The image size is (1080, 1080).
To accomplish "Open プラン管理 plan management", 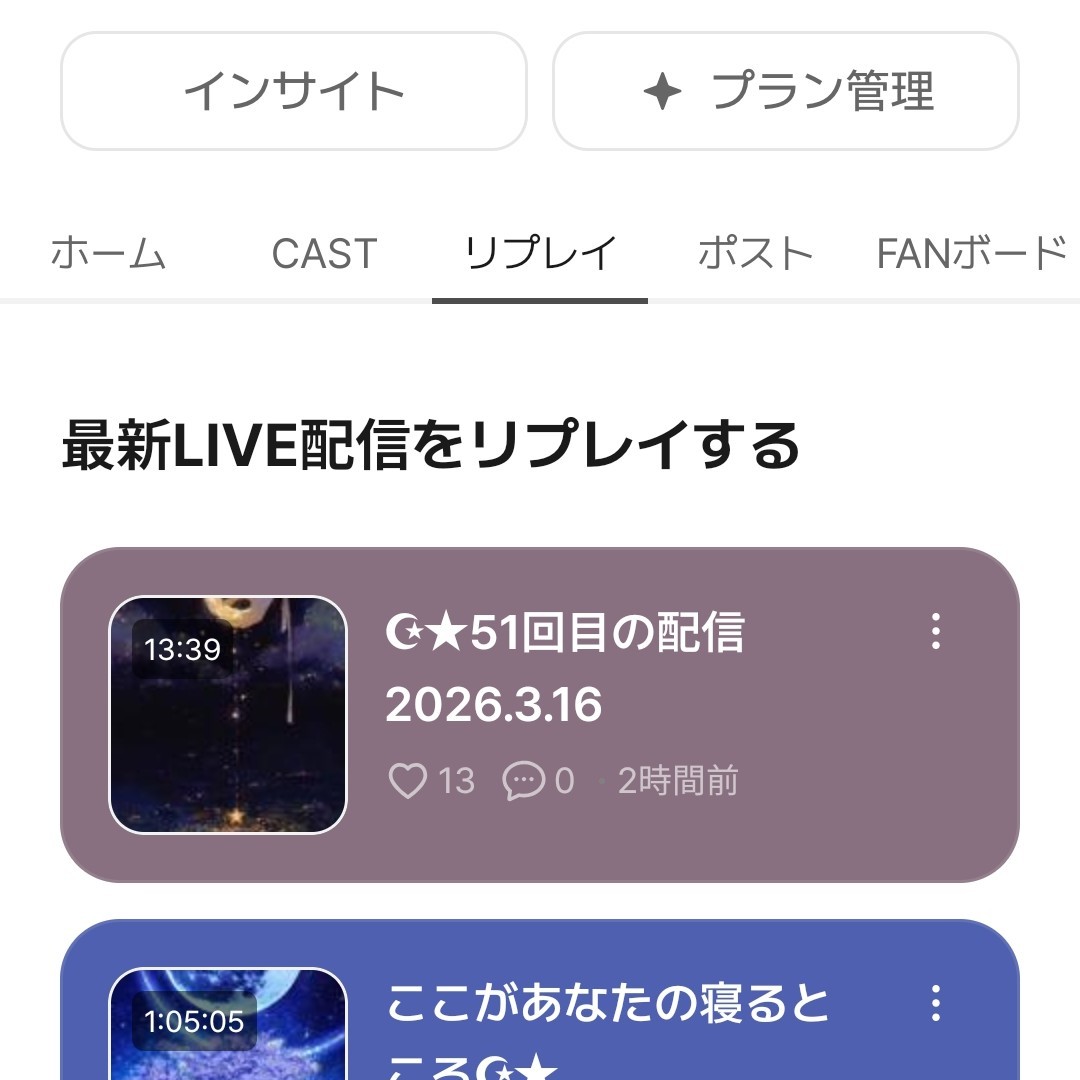I will click(x=785, y=91).
